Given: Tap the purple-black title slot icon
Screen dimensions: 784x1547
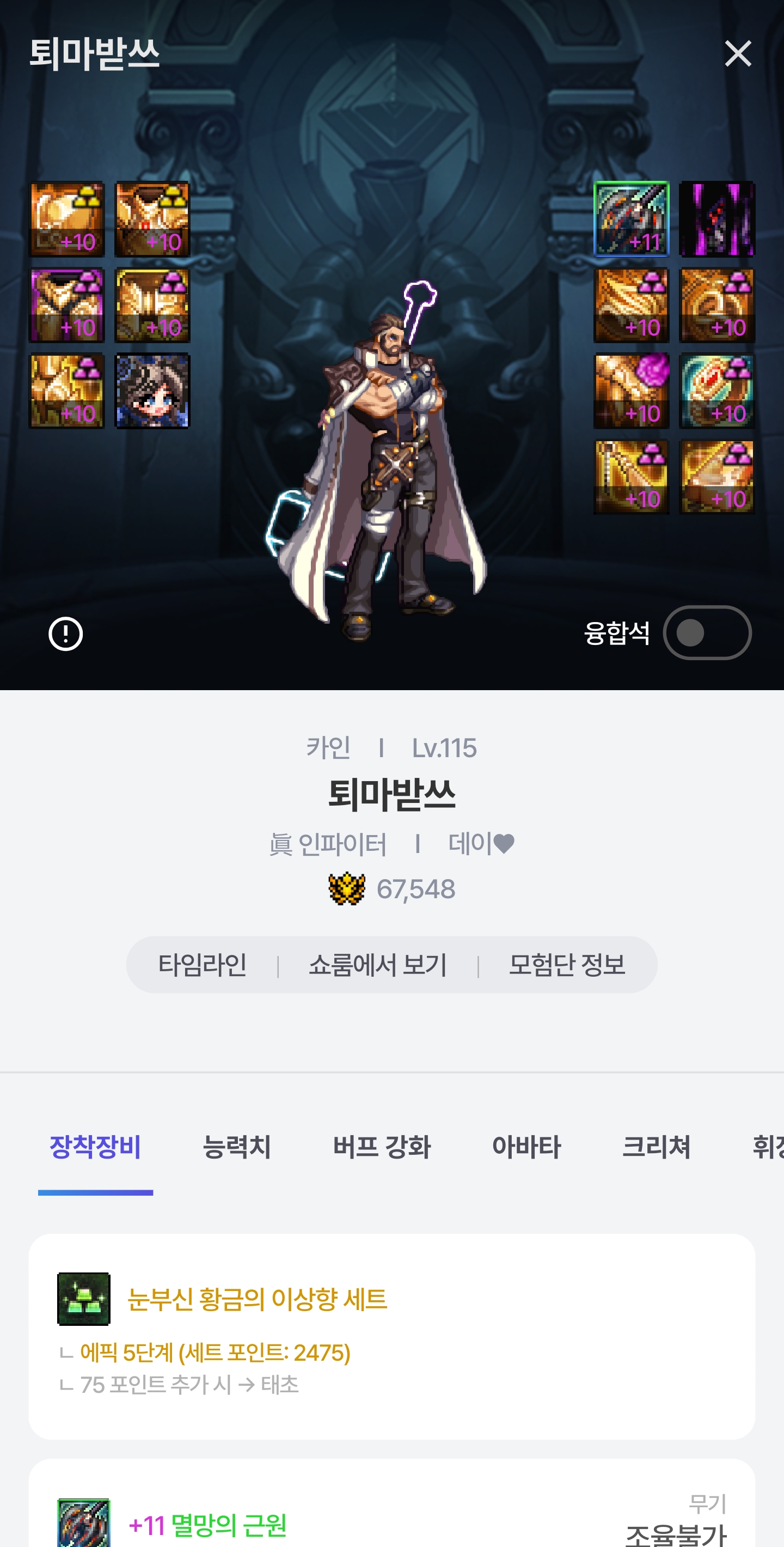Looking at the screenshot, I should pyautogui.click(x=717, y=219).
